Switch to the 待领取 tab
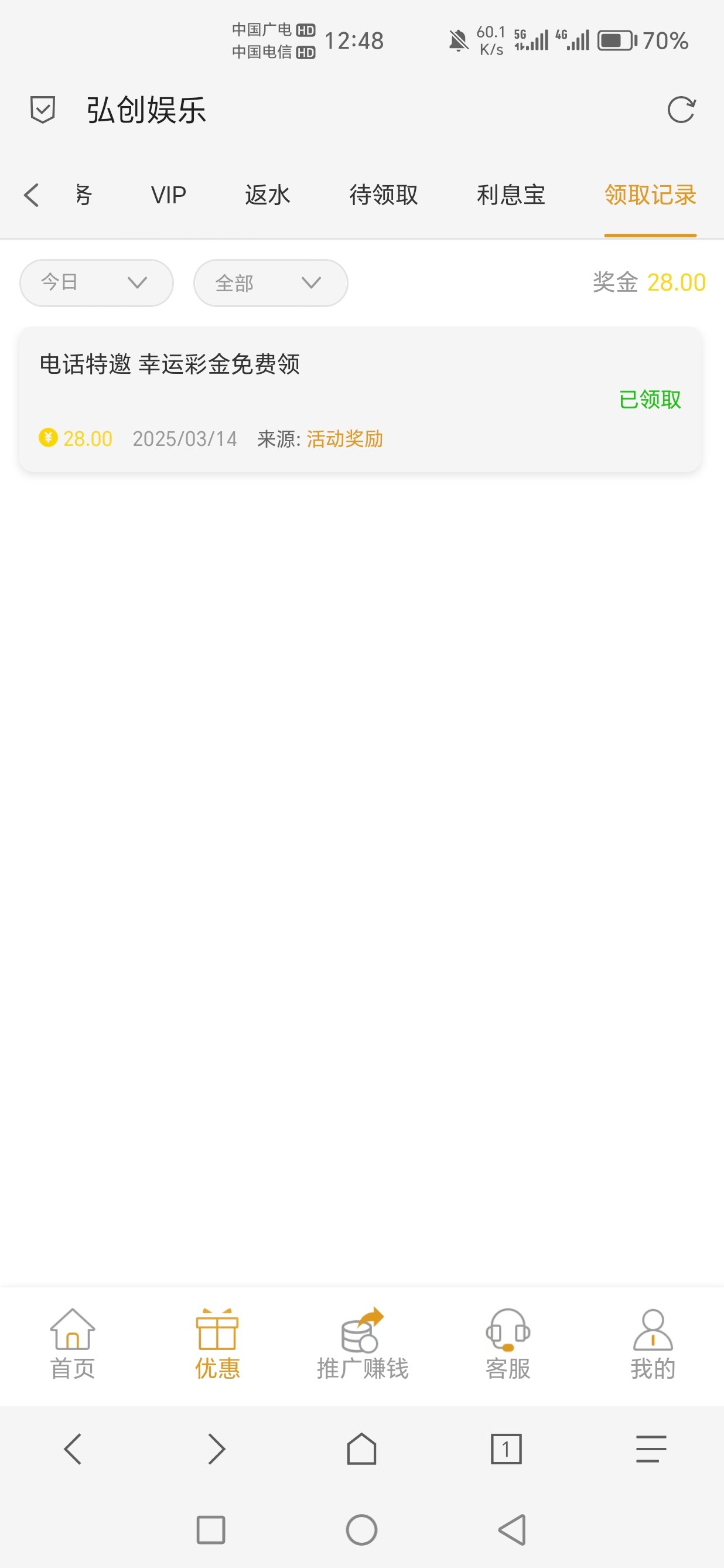This screenshot has height=1568, width=724. (383, 195)
